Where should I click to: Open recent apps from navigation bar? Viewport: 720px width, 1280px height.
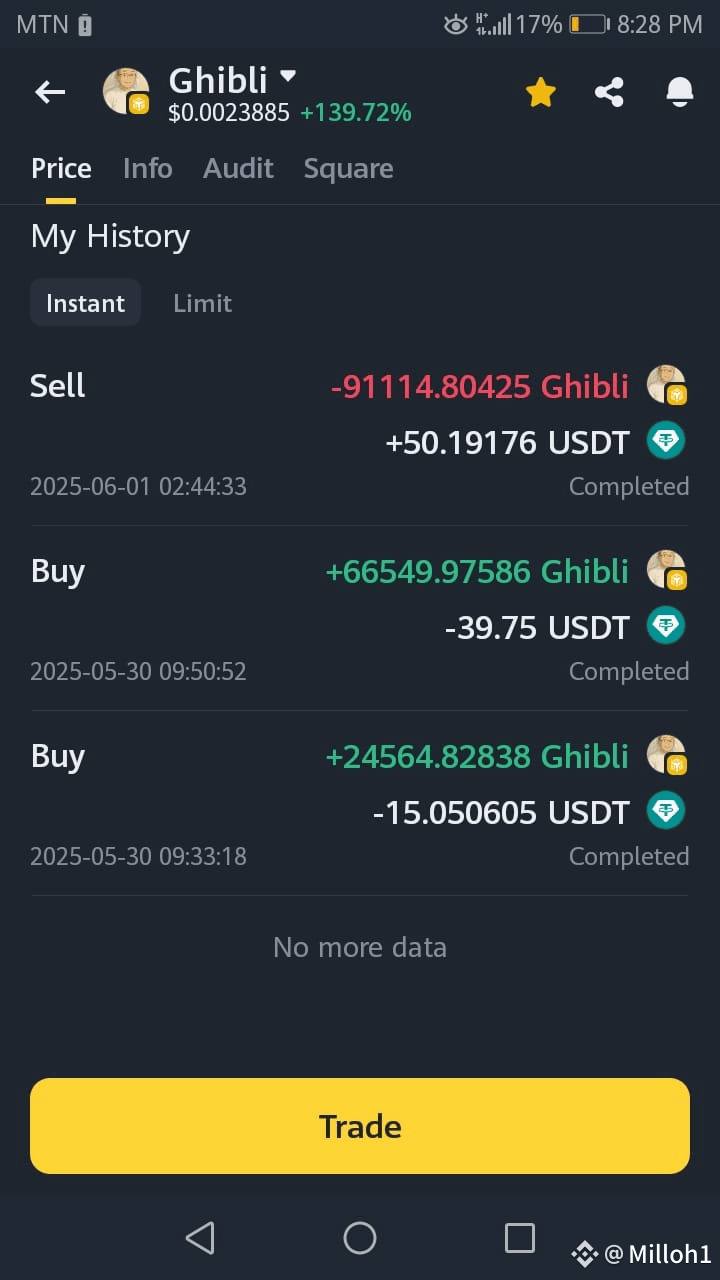pos(520,1238)
